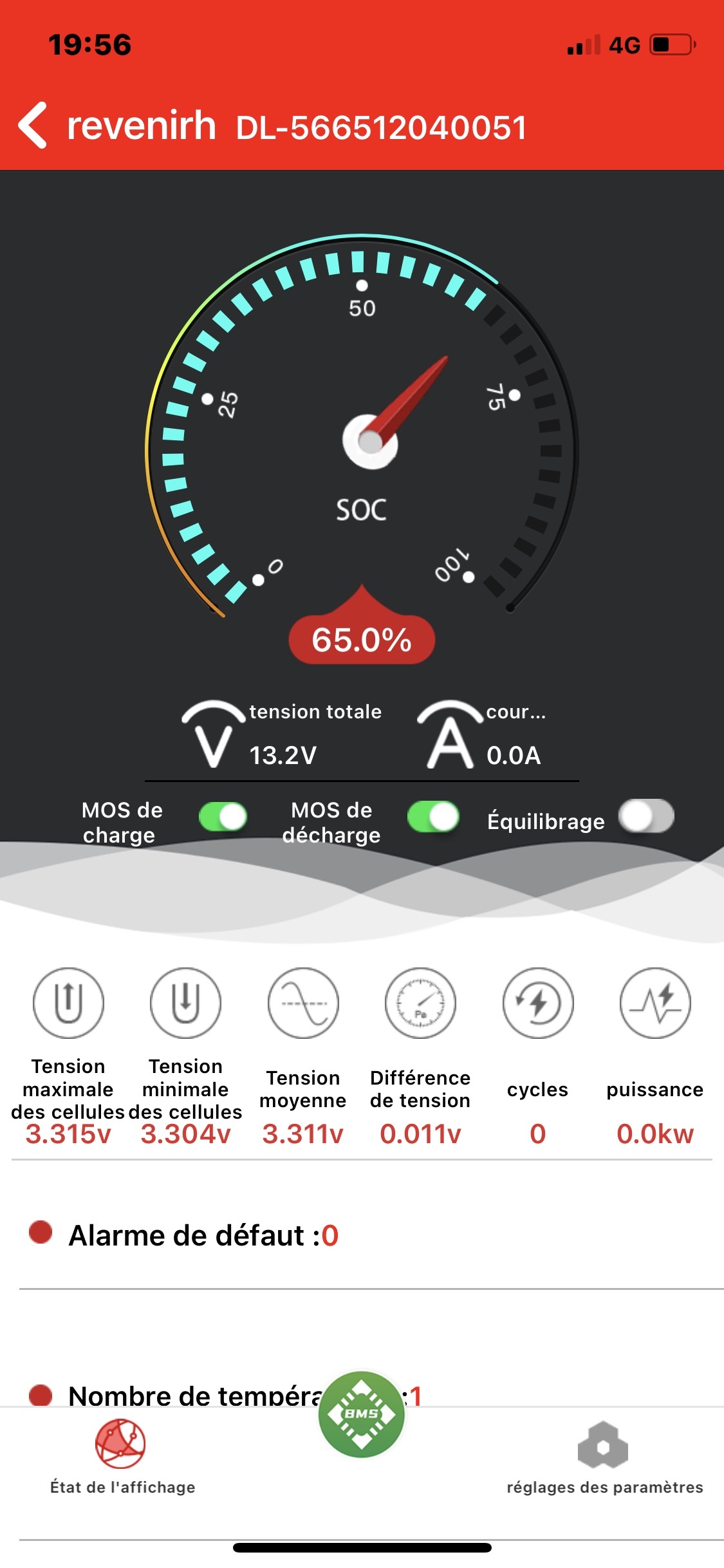The height and width of the screenshot is (1568, 724).
Task: Toggle the MOS de charge switch
Action: point(223,817)
